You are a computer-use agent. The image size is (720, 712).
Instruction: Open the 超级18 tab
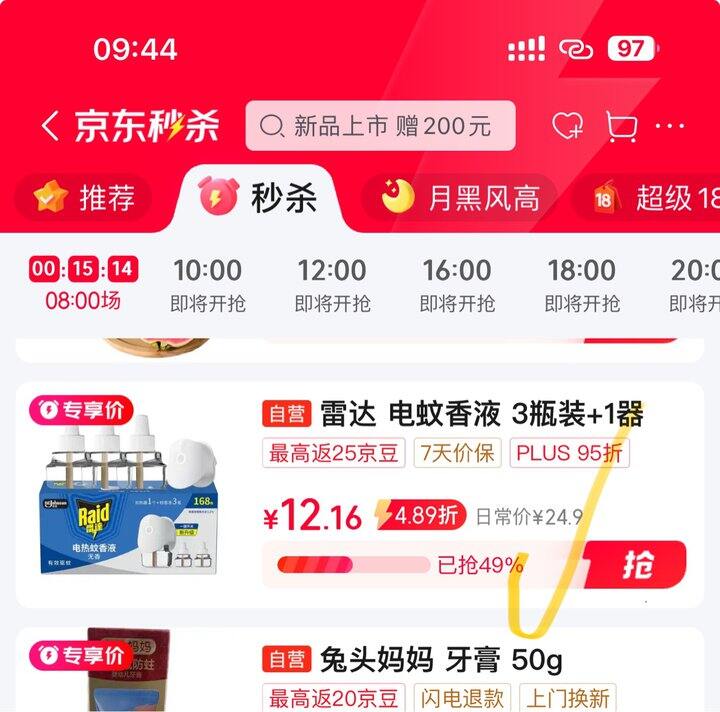pos(655,198)
